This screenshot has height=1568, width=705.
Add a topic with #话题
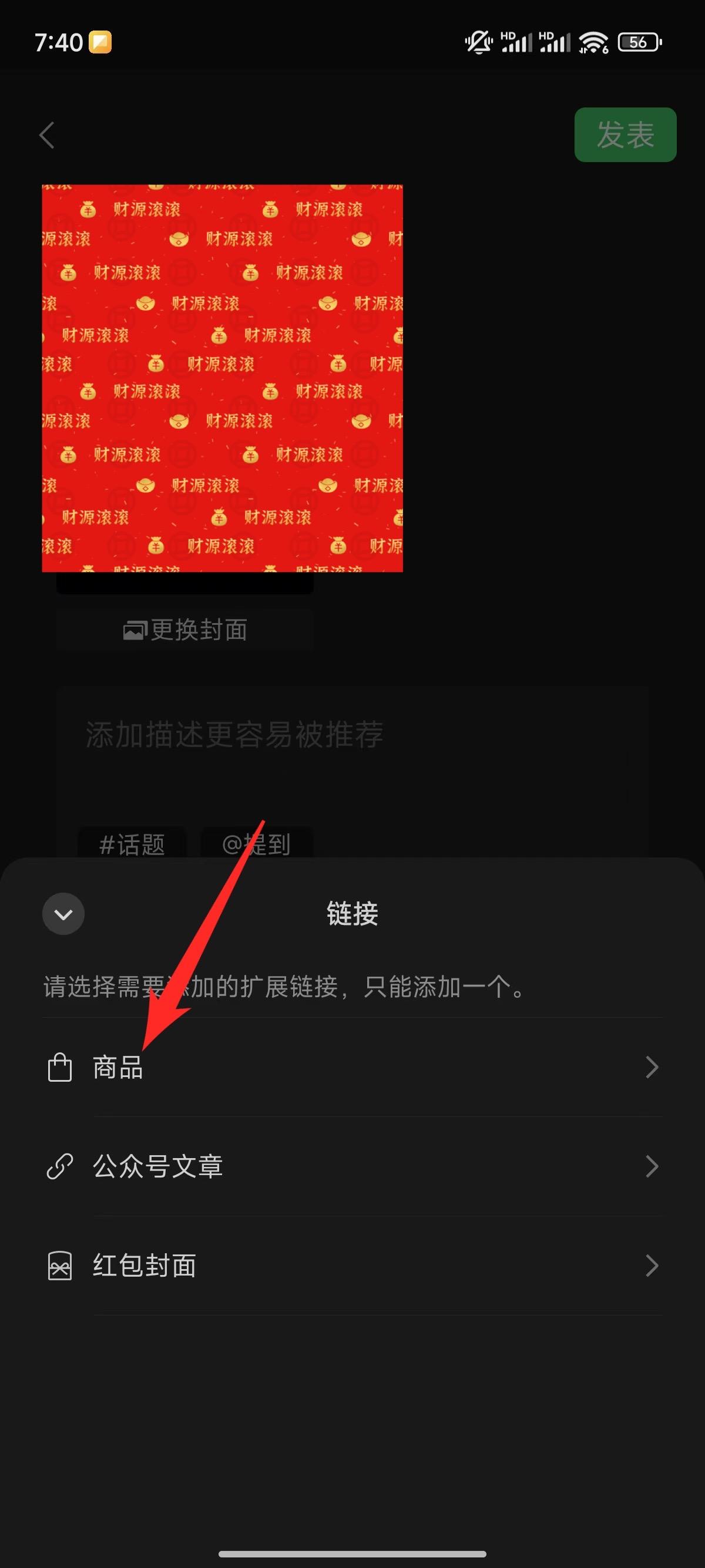pos(133,844)
